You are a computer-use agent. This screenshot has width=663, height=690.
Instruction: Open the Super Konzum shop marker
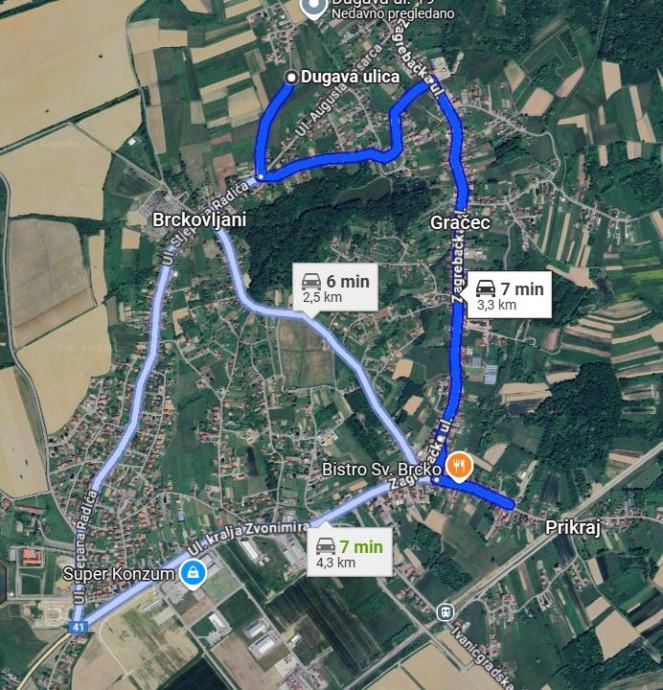pos(192,573)
